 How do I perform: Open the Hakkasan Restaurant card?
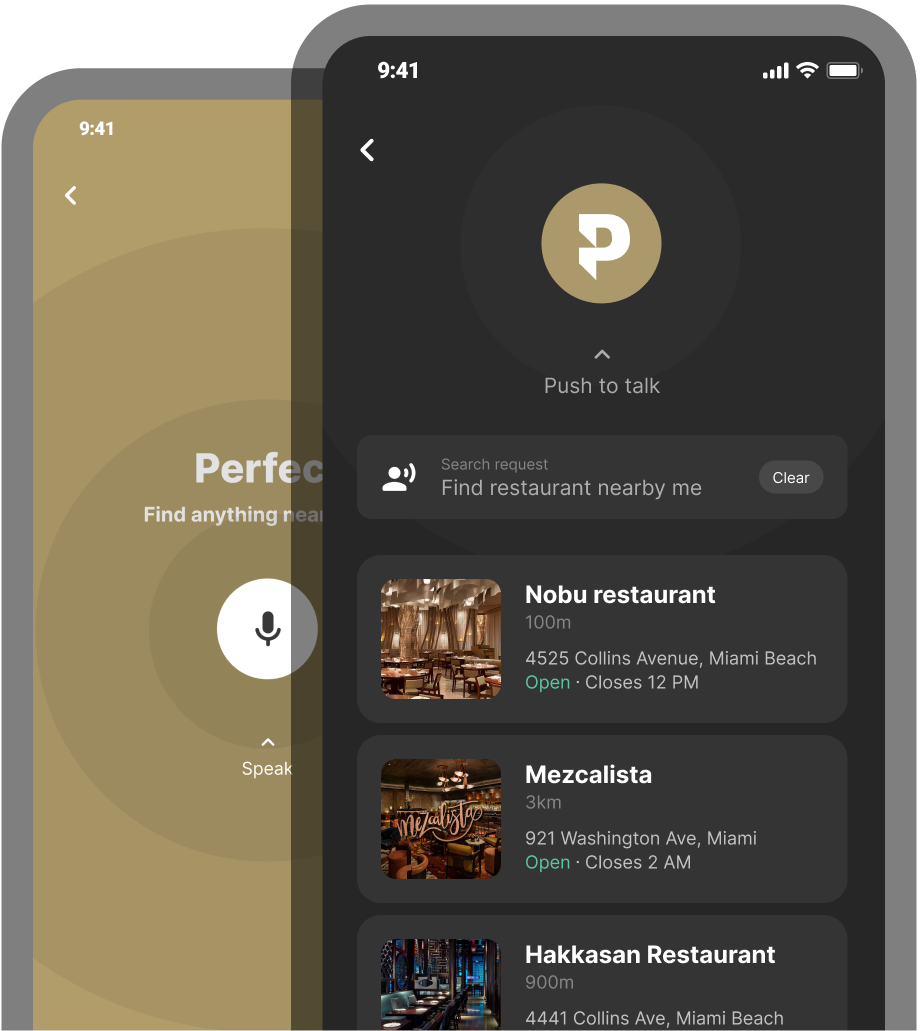(x=602, y=975)
